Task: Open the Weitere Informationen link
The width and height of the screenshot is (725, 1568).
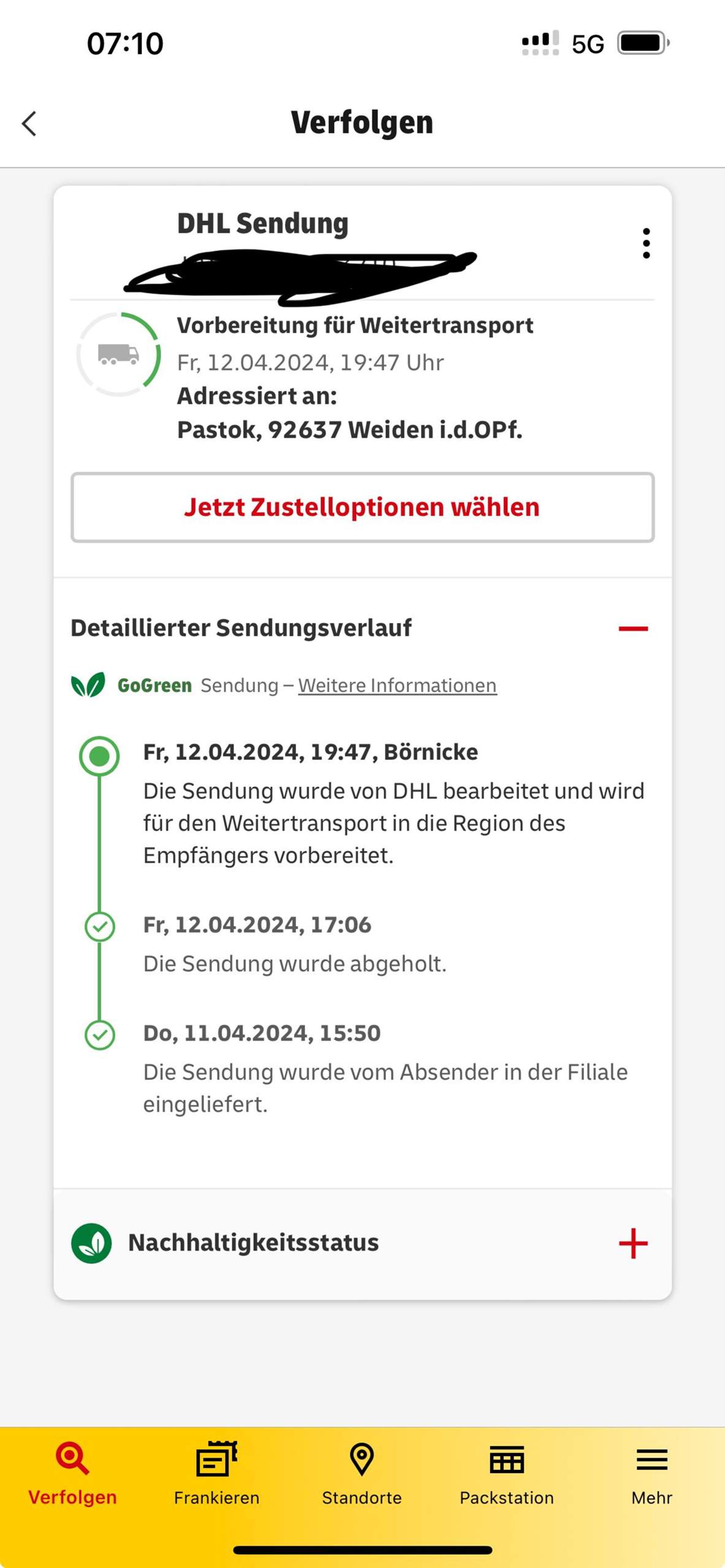Action: (x=397, y=685)
